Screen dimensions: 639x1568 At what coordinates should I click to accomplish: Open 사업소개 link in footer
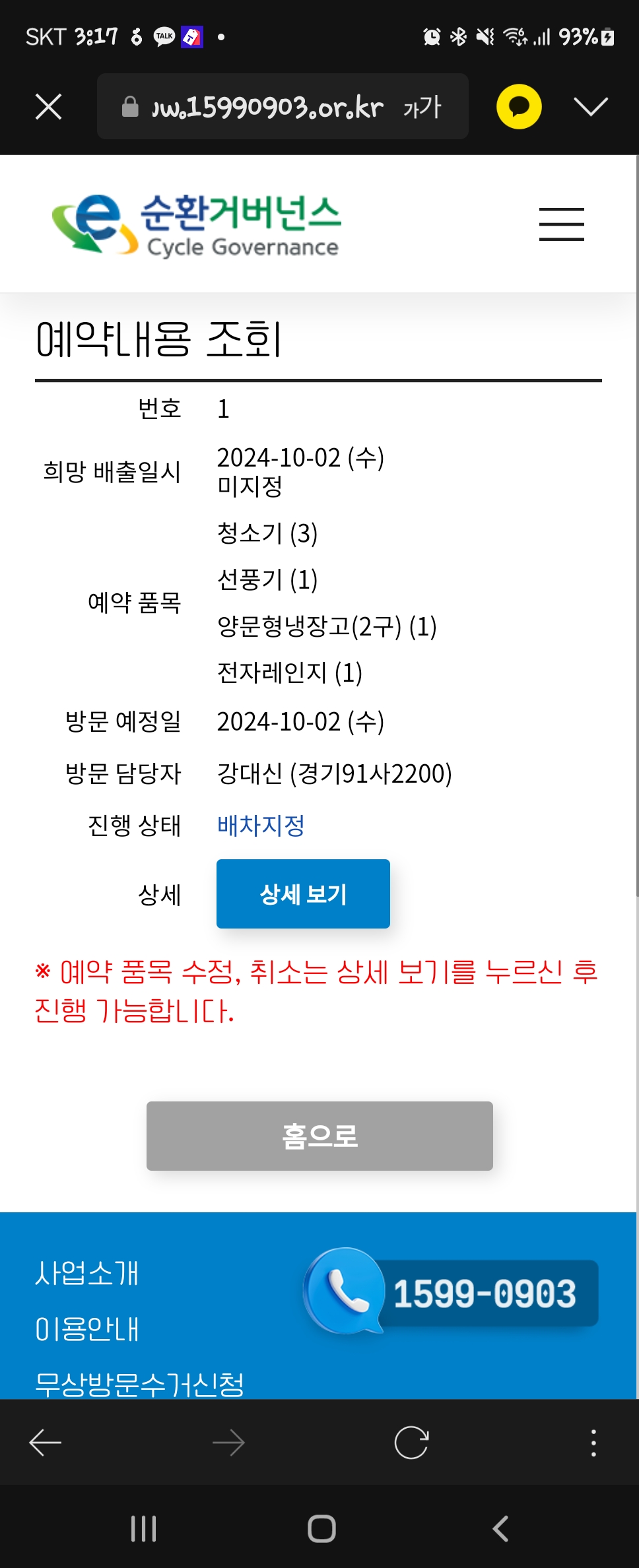(87, 1273)
